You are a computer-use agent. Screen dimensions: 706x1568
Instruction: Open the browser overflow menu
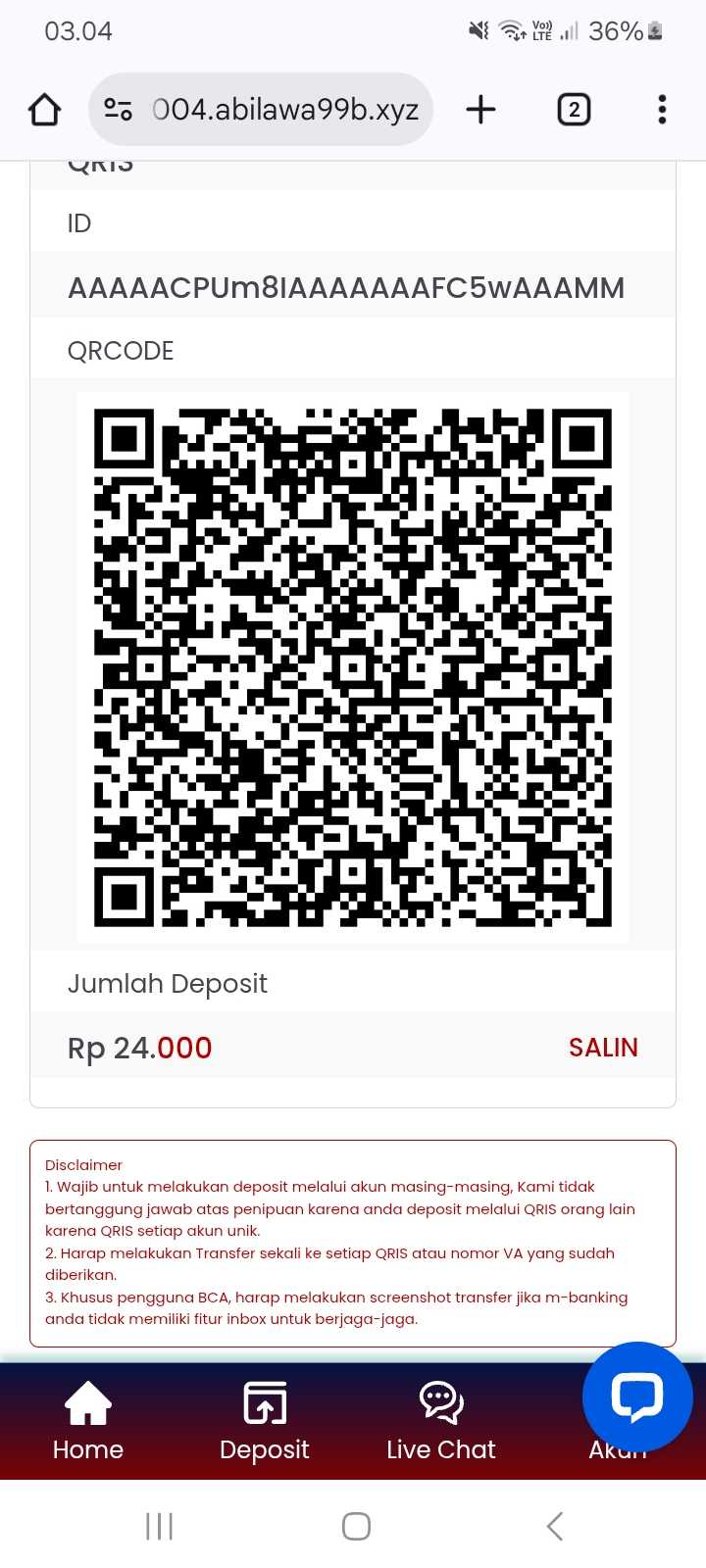tap(662, 109)
